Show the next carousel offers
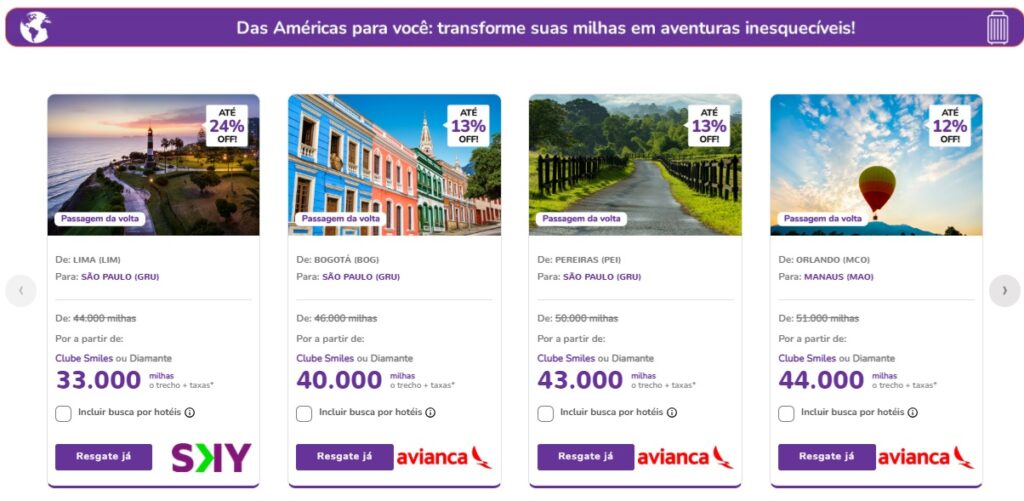The image size is (1024, 501). coord(1004,291)
